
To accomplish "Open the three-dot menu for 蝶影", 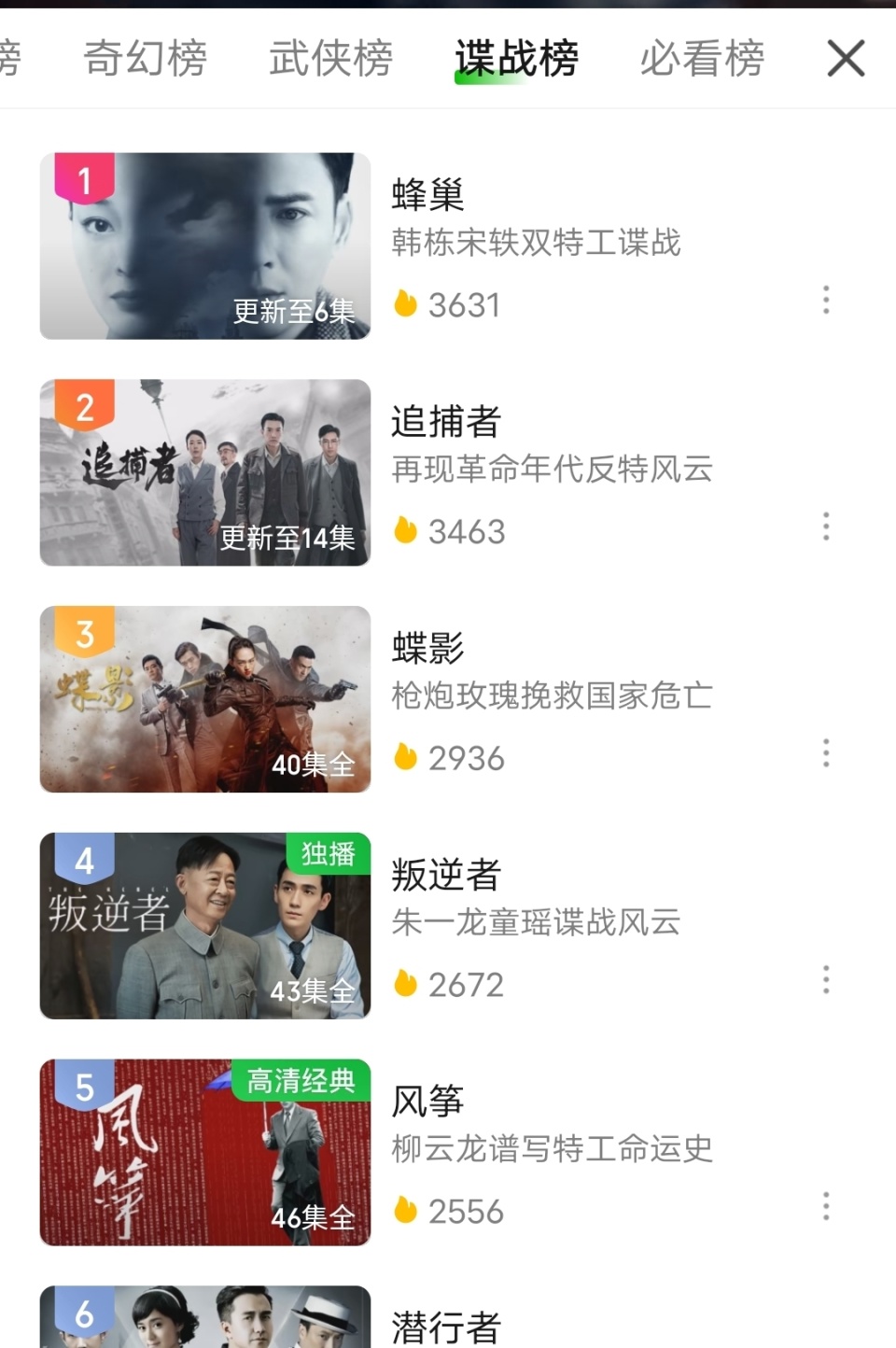I will pos(826,753).
